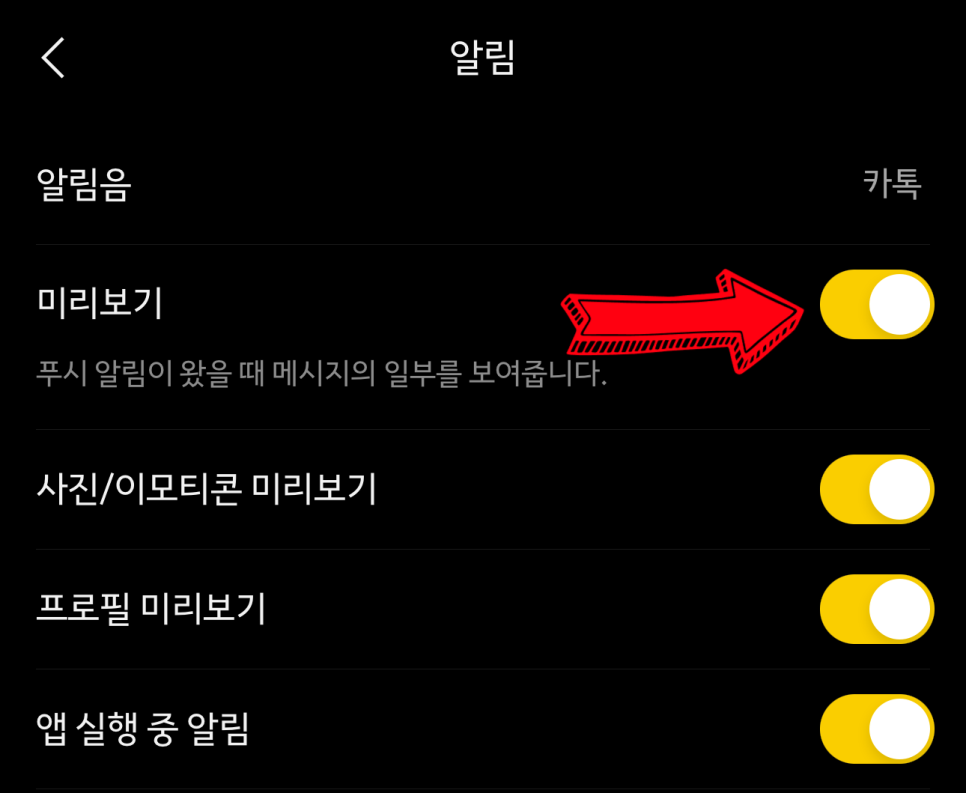Image resolution: width=966 pixels, height=793 pixels.
Task: Go back from the 알림 settings
Action: [53, 58]
